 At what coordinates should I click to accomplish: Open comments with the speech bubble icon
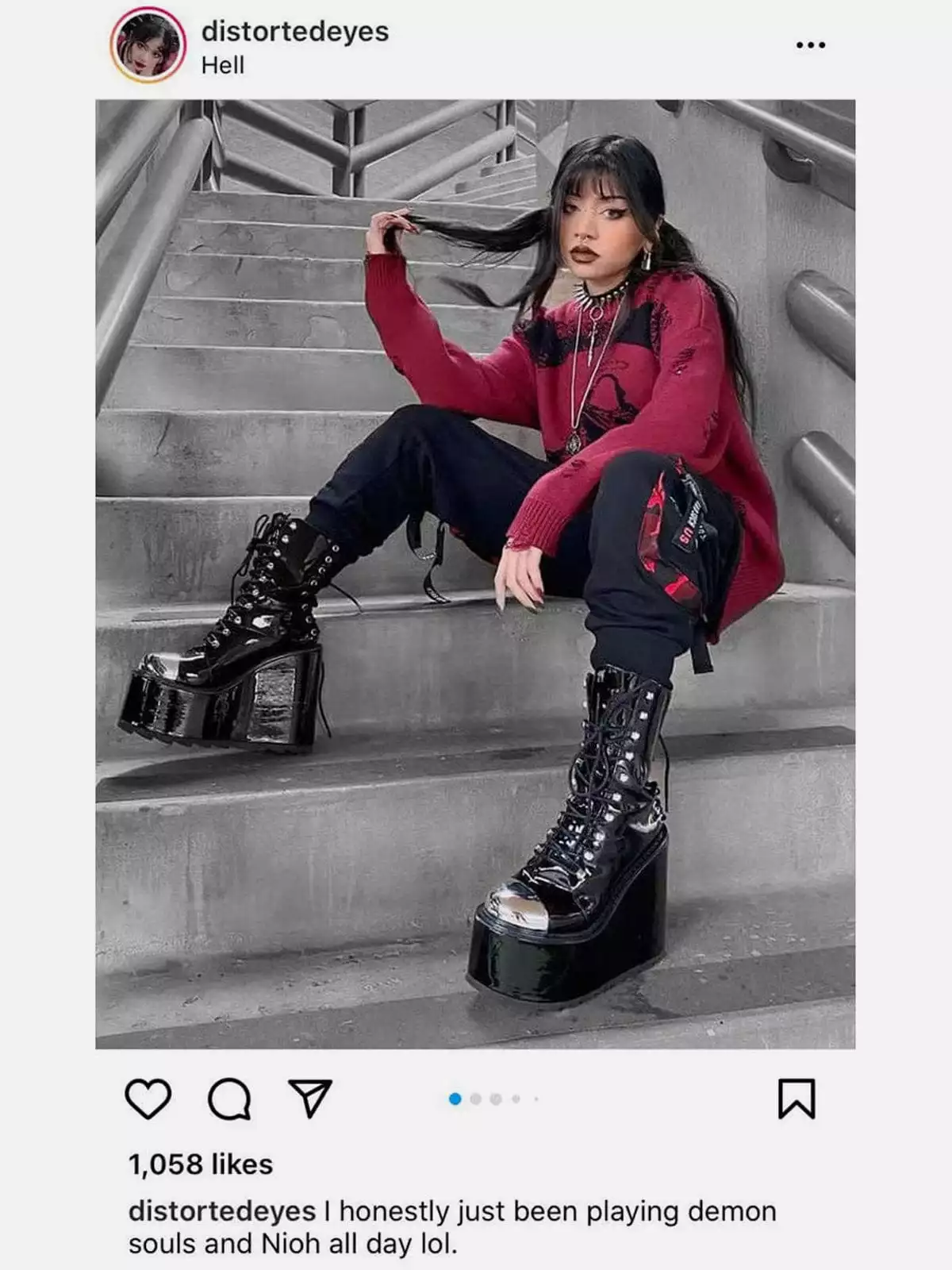tap(229, 1099)
